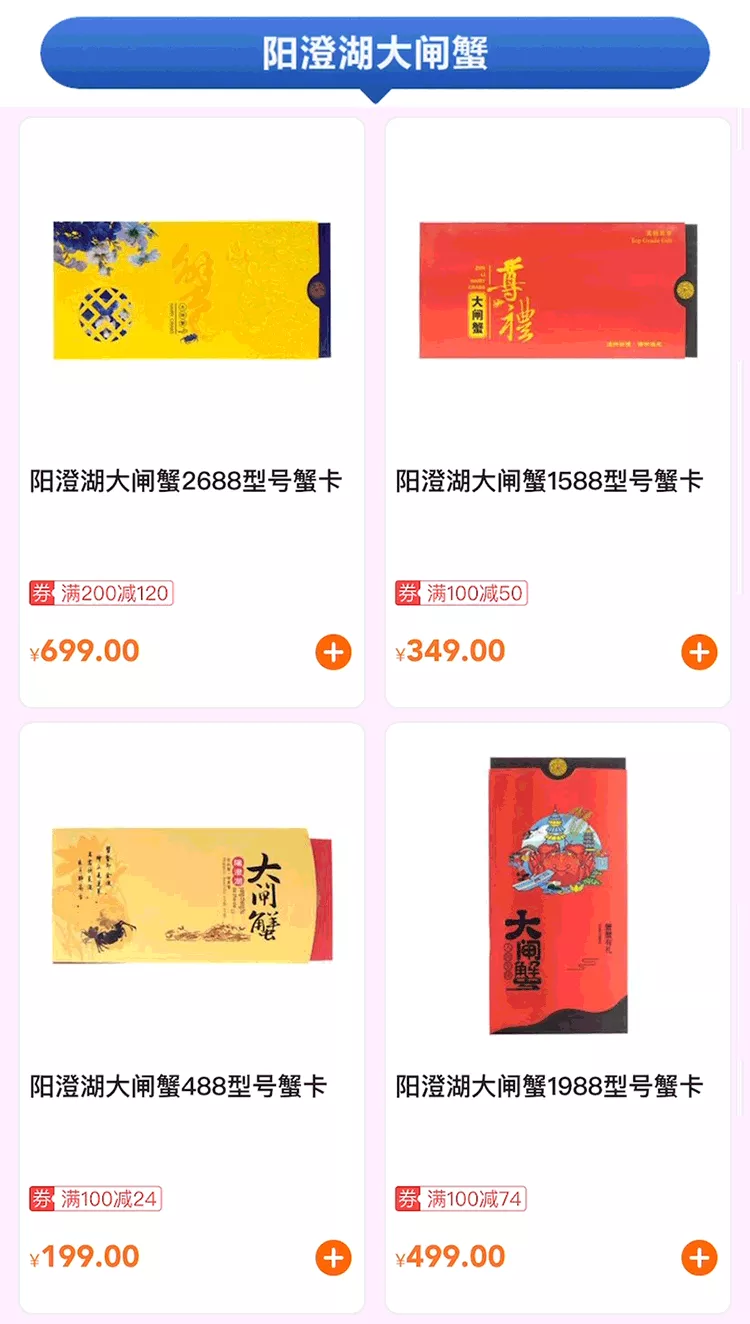This screenshot has height=1324, width=750.
Task: Open the 阳澄湖大闸蟹2688型号蟹卡 product
Action: 186,481
